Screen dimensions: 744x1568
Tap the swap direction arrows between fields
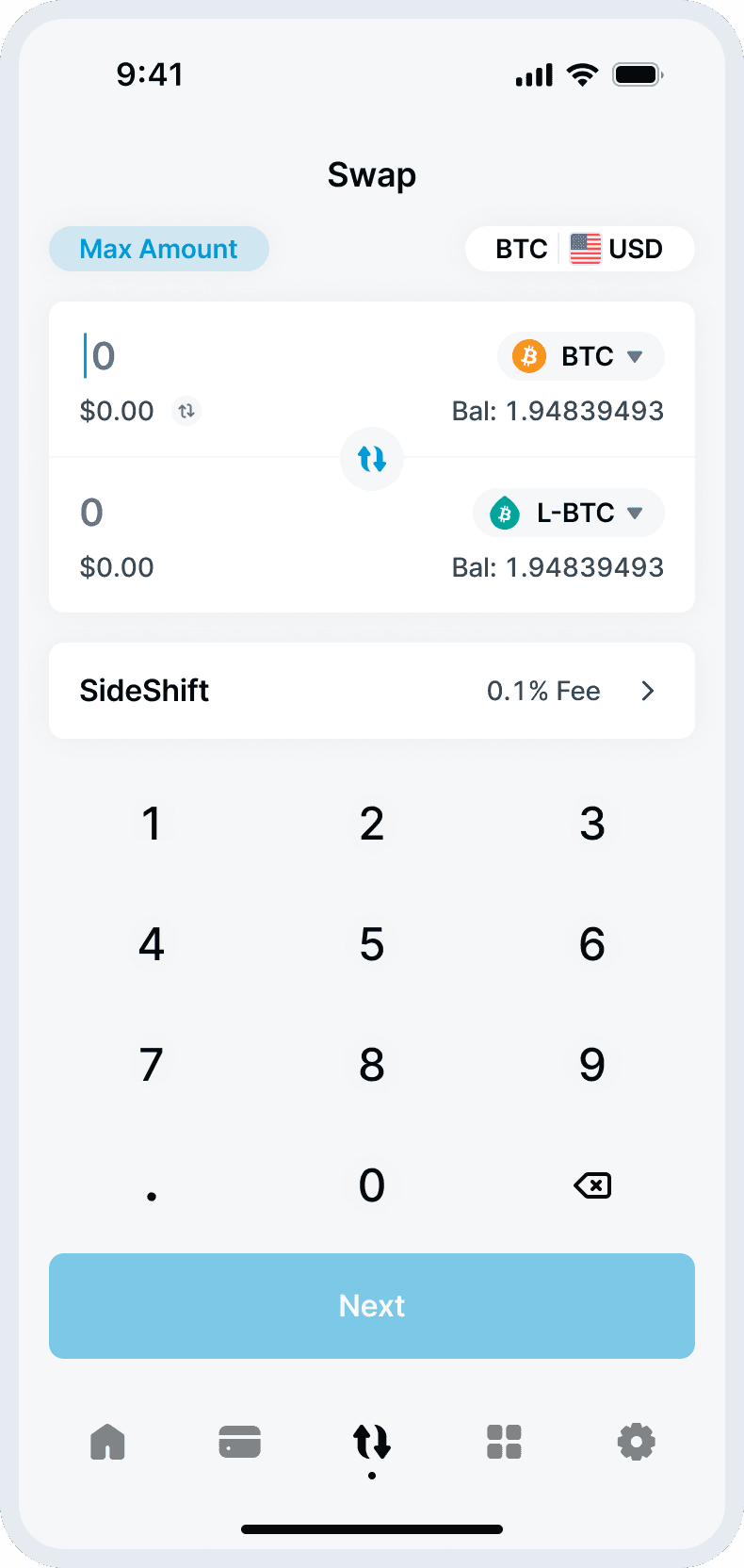(x=371, y=459)
